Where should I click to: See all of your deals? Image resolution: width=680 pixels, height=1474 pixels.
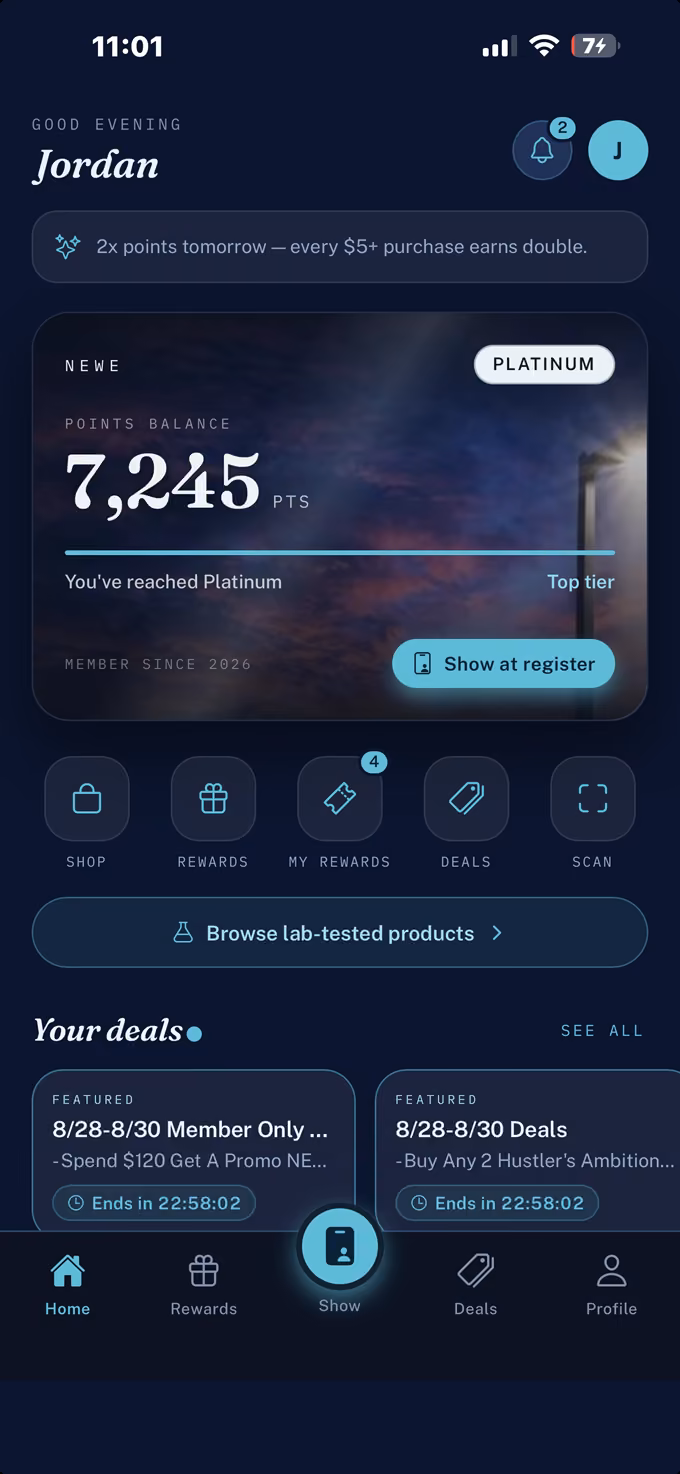point(602,1030)
